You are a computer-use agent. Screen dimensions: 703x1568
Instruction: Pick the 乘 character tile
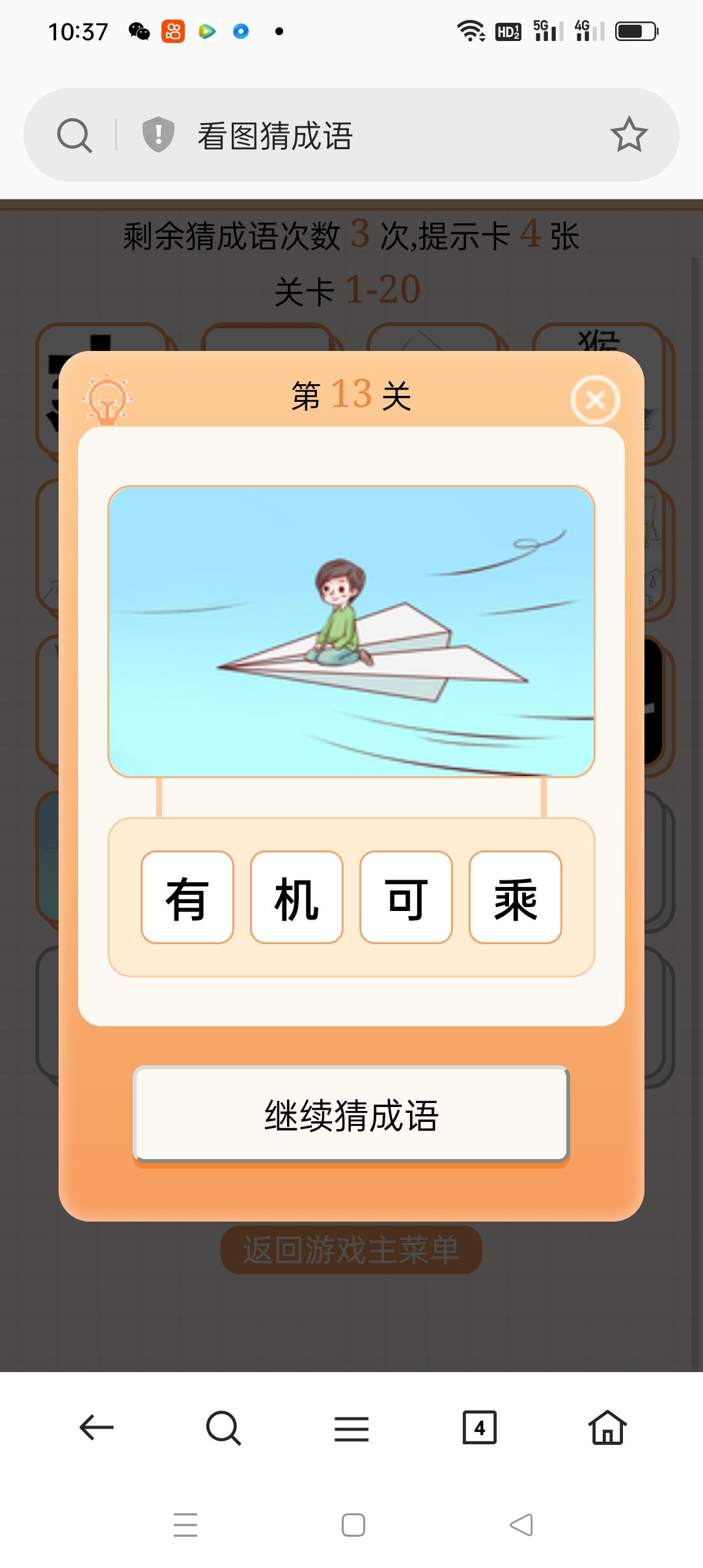pos(516,897)
